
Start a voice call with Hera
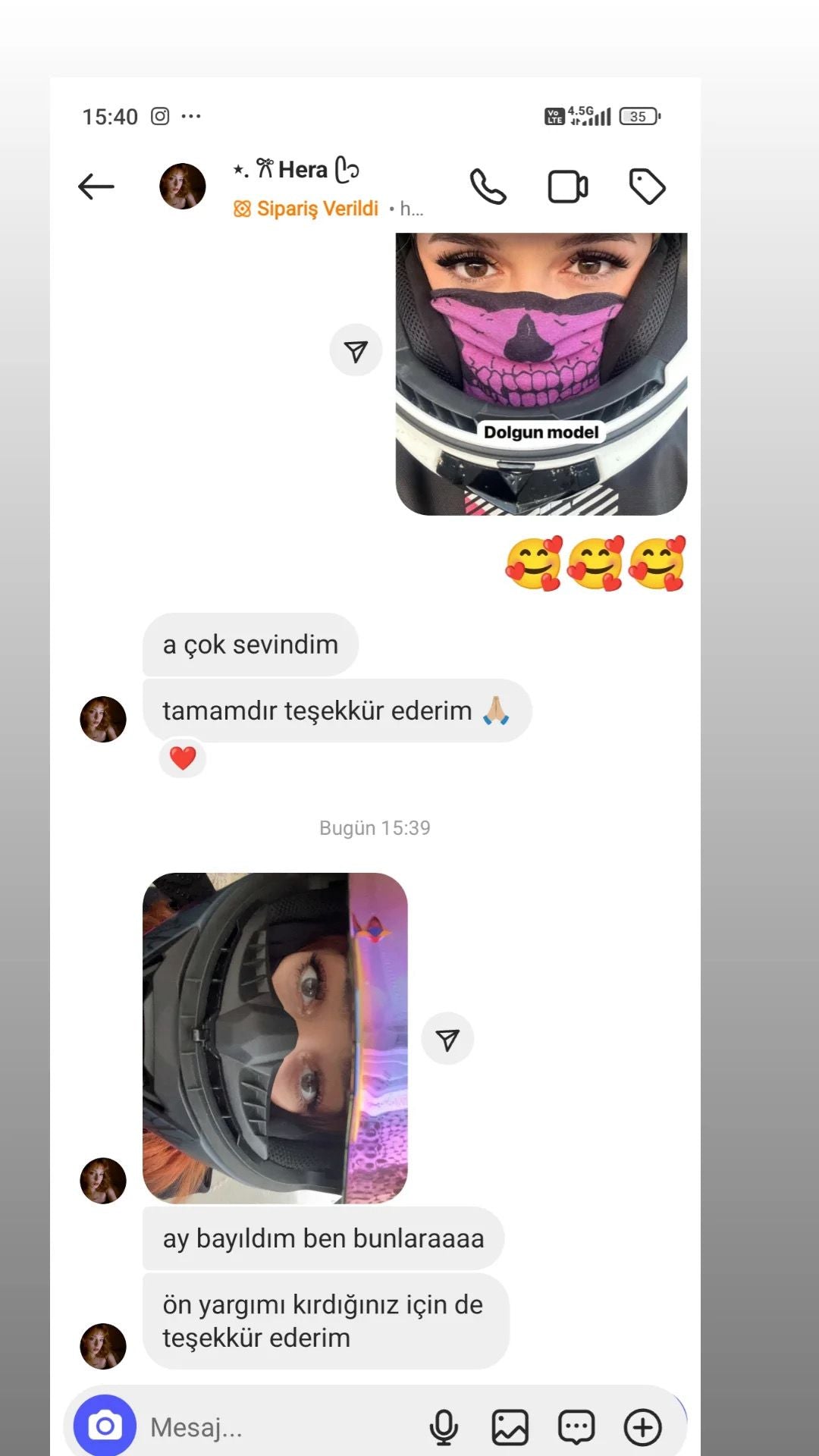point(488,187)
